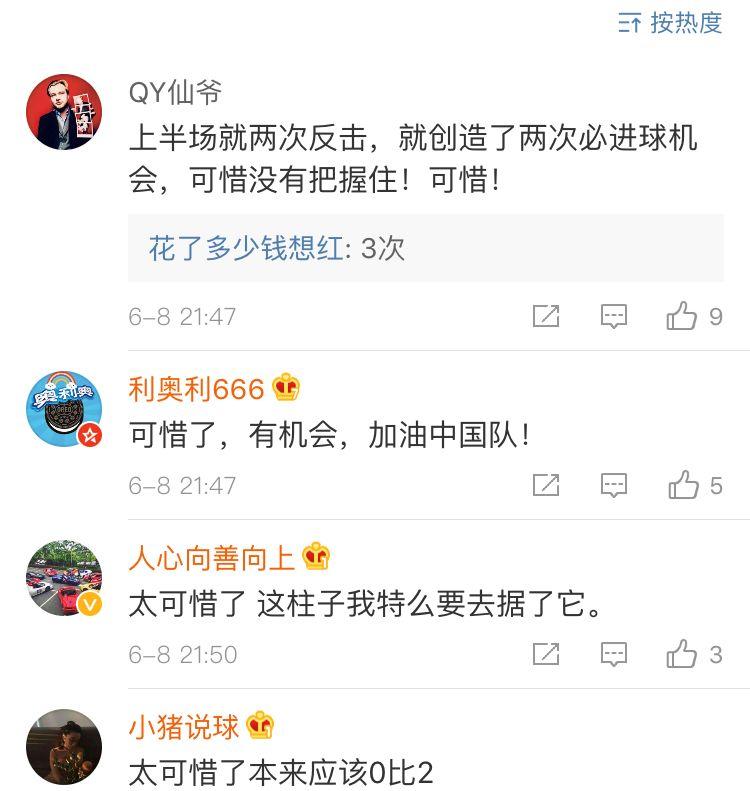Open the 按热度 sort option

click(x=671, y=23)
